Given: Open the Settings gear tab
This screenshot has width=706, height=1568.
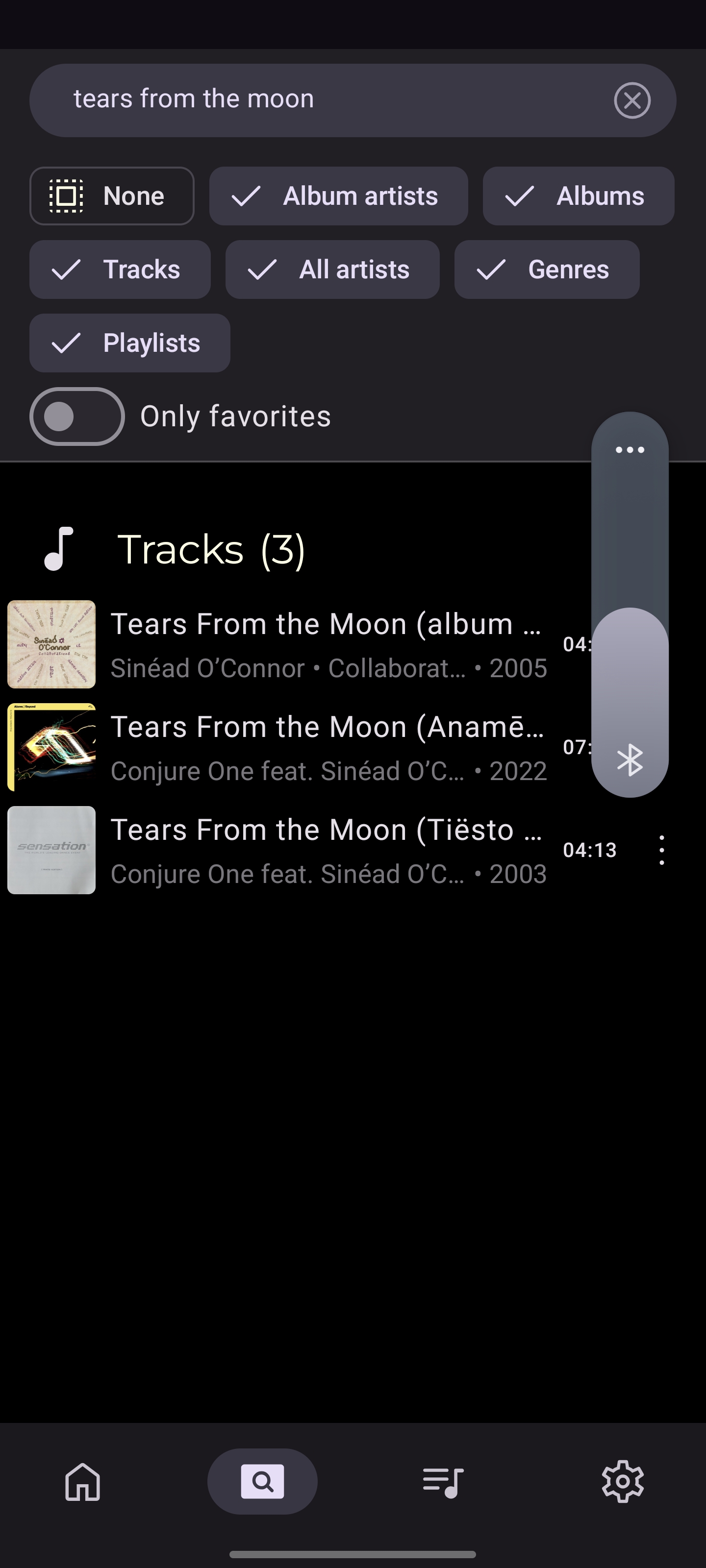Looking at the screenshot, I should (623, 1481).
